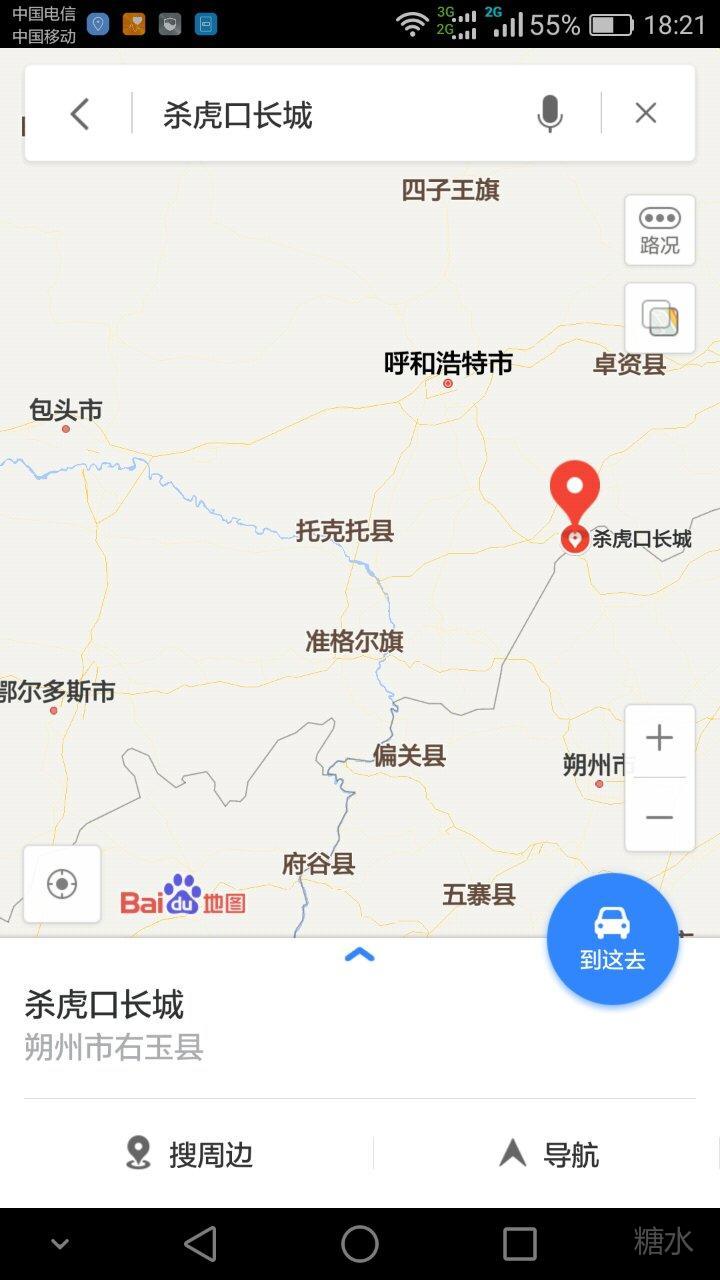Expand the location details panel
The image size is (720, 1280).
359,955
